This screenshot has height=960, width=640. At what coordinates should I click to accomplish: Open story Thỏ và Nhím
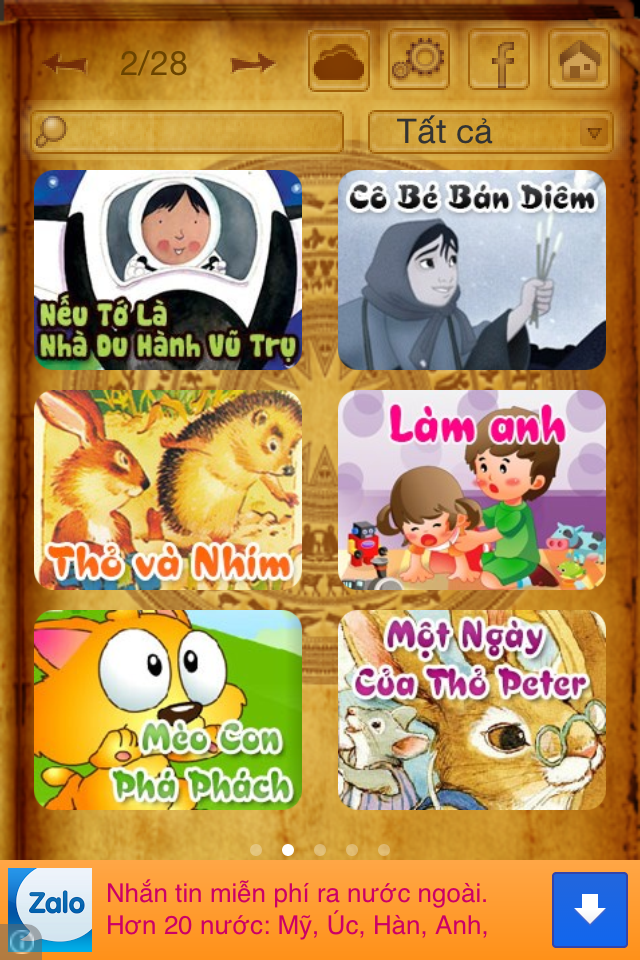coord(168,490)
